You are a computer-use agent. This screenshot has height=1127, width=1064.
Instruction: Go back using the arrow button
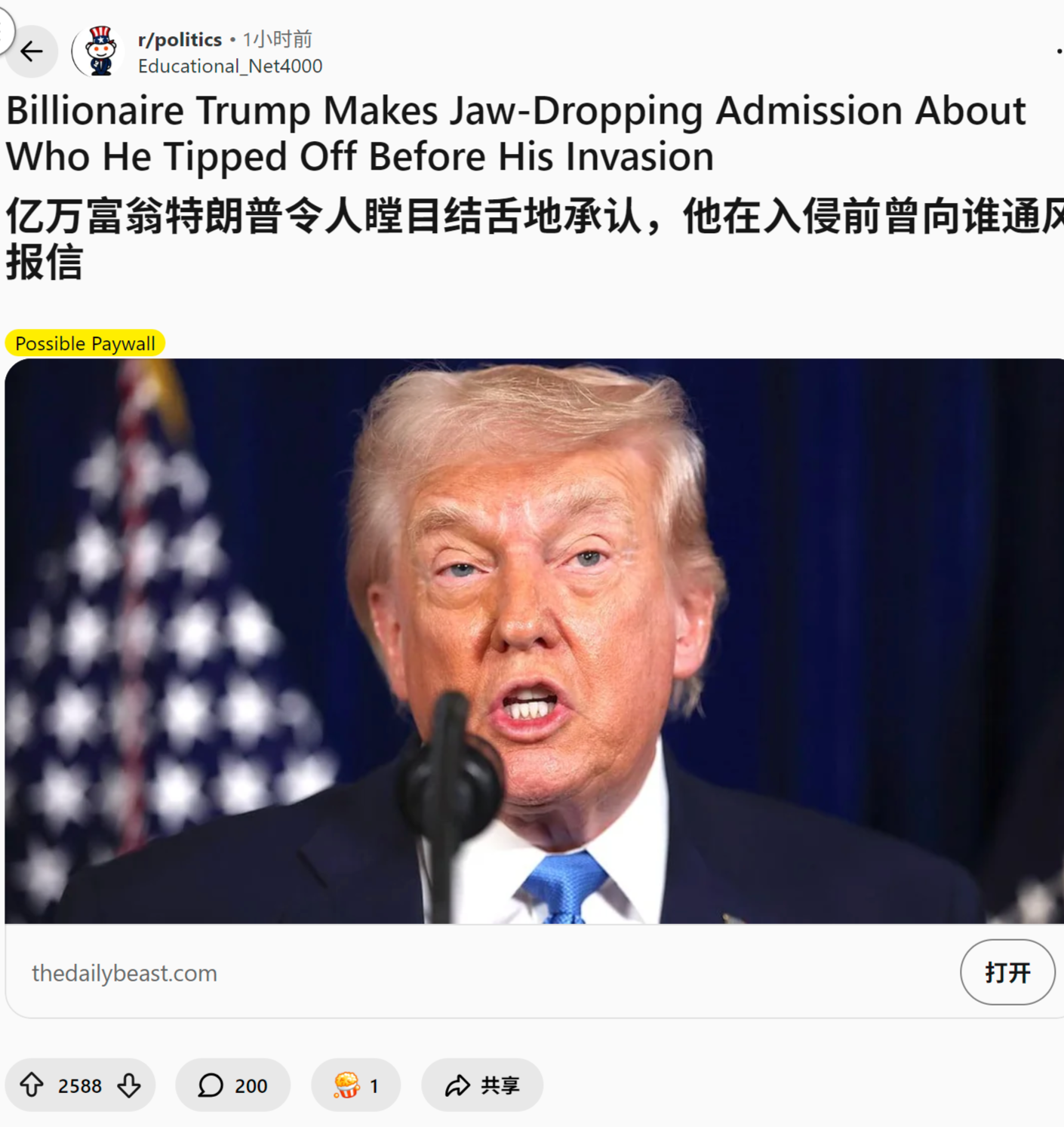pos(32,51)
